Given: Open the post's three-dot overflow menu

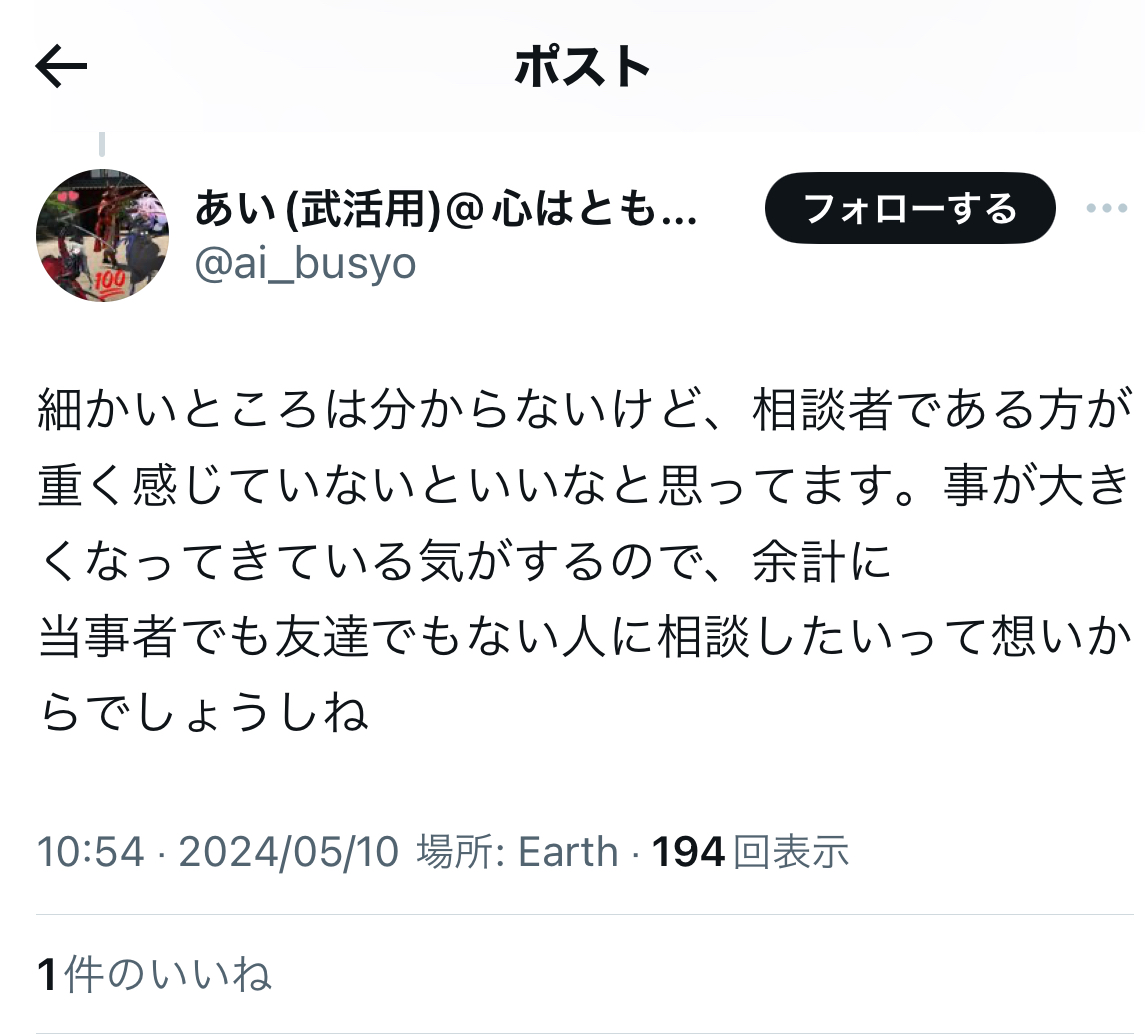Looking at the screenshot, I should (1106, 209).
